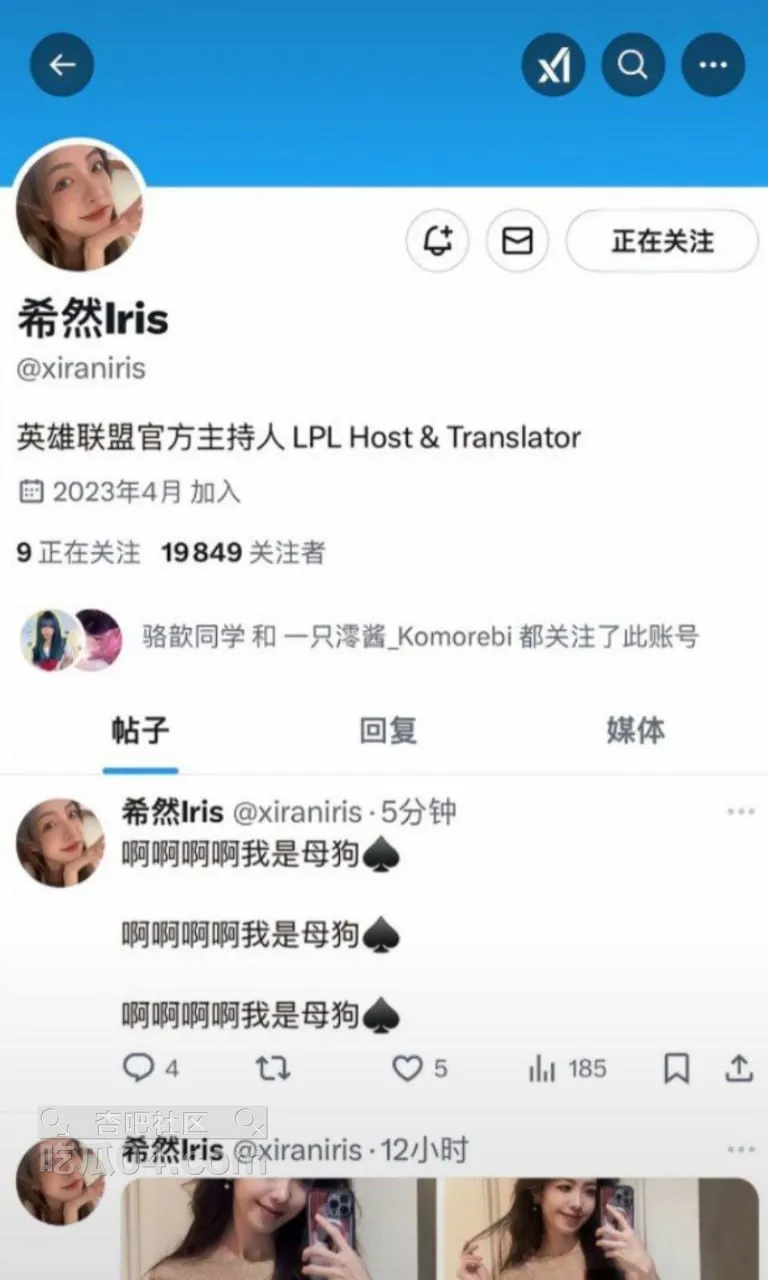
Task: Tap the 正在关注 following button
Action: pos(662,241)
